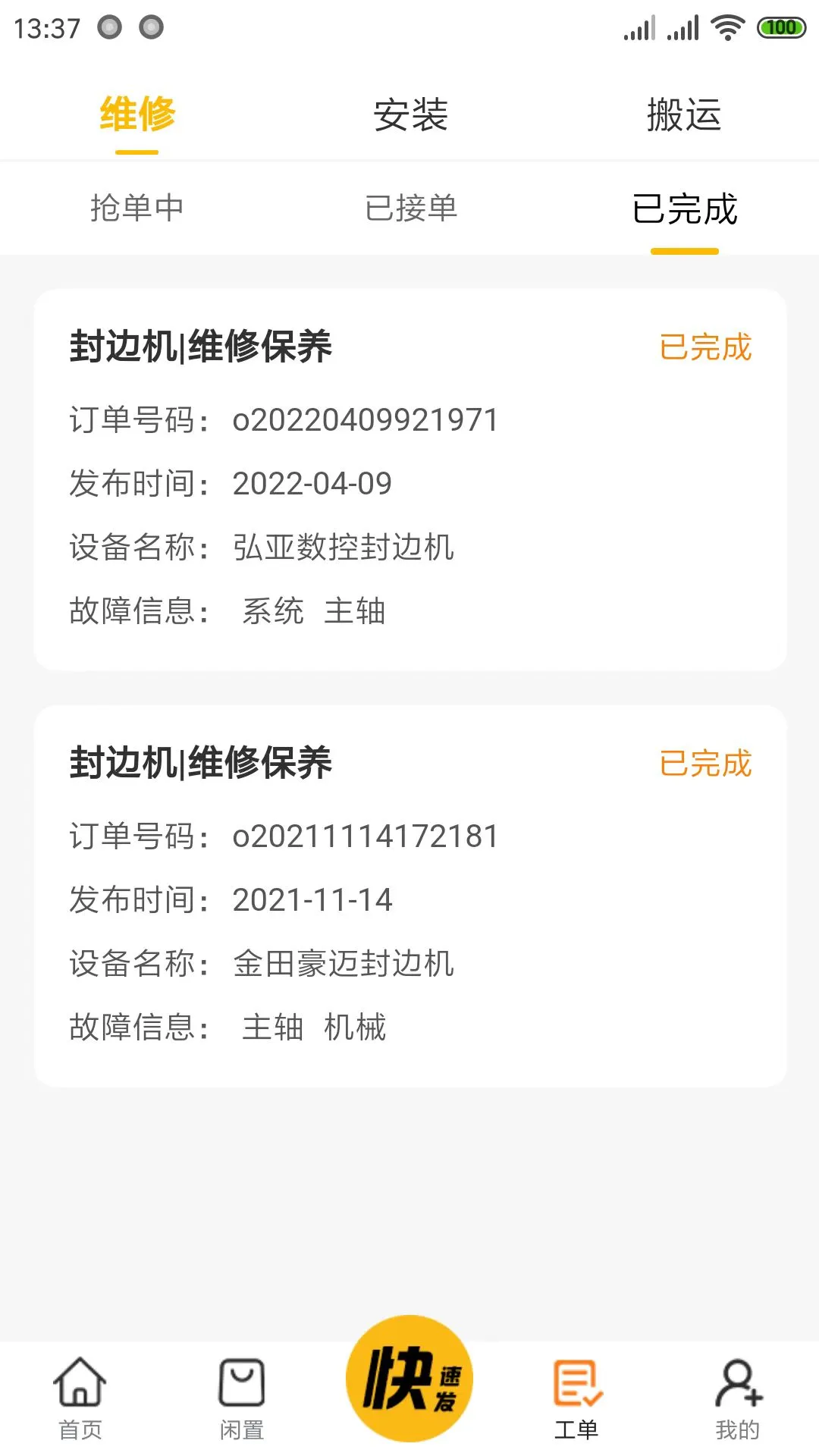Viewport: 819px width, 1456px height.
Task: Tap 已完成 label on order o20211114172181
Action: click(704, 764)
